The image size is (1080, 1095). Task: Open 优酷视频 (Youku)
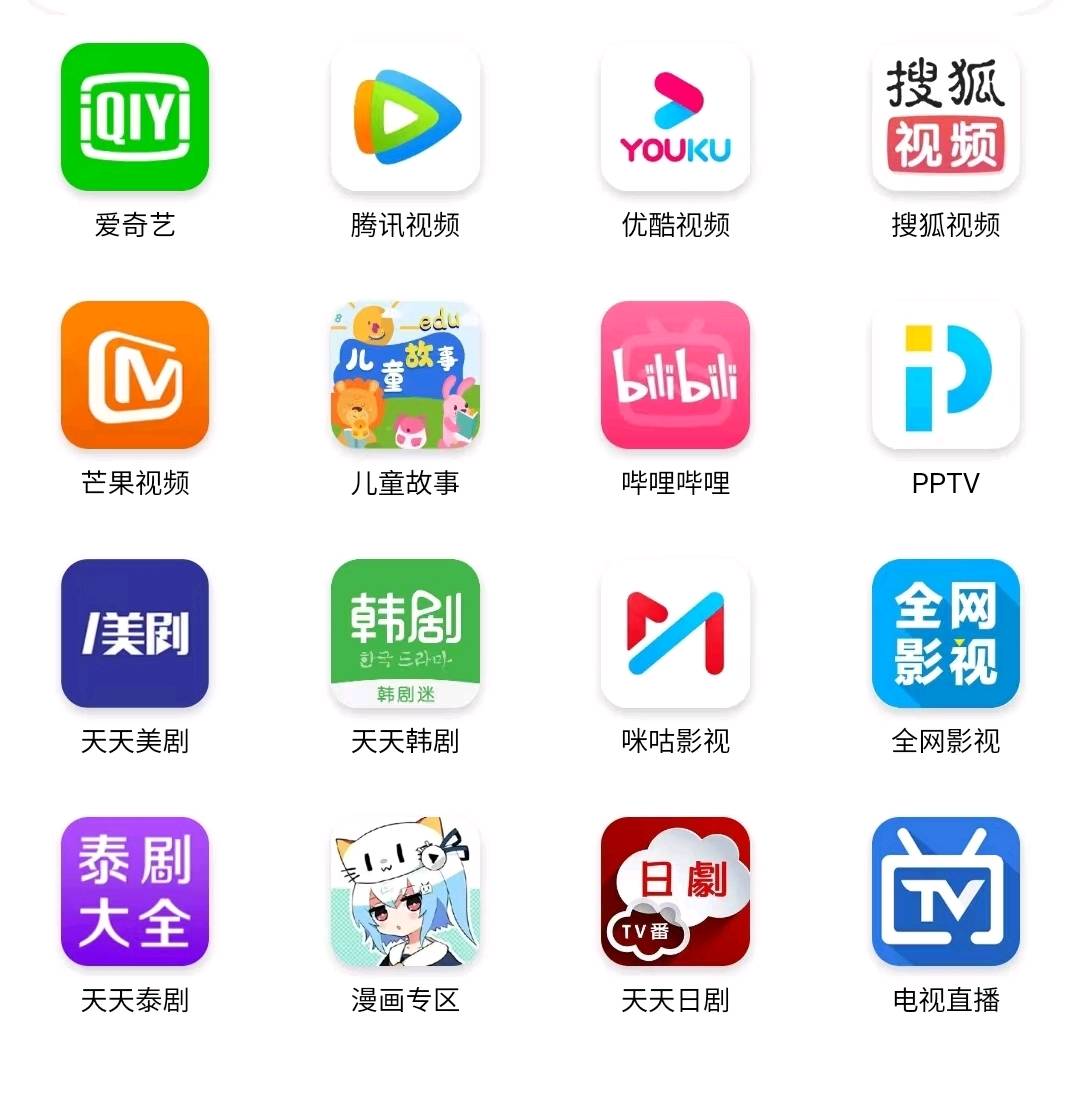pyautogui.click(x=675, y=117)
